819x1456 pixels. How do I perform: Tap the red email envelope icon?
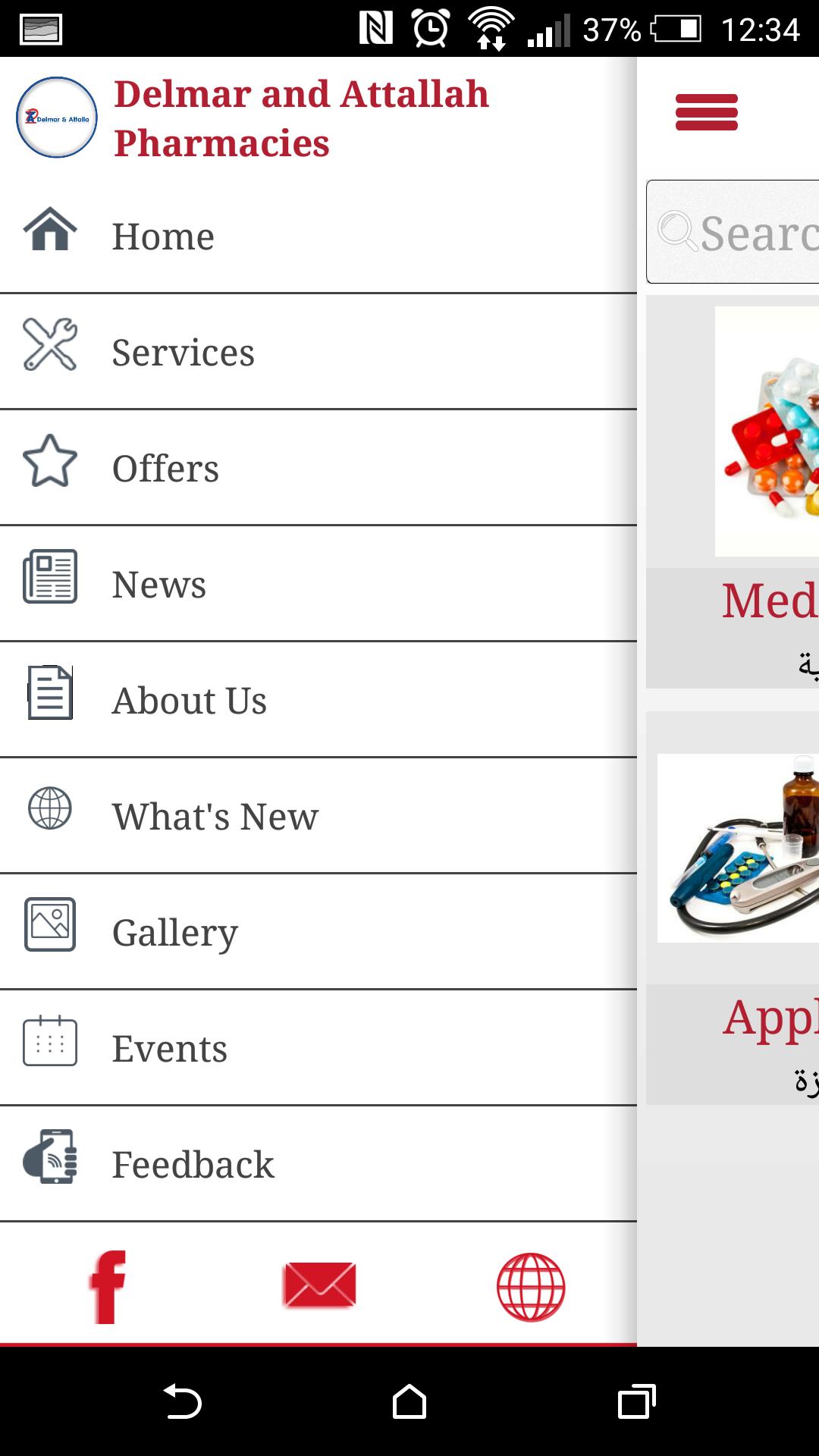(x=319, y=1285)
